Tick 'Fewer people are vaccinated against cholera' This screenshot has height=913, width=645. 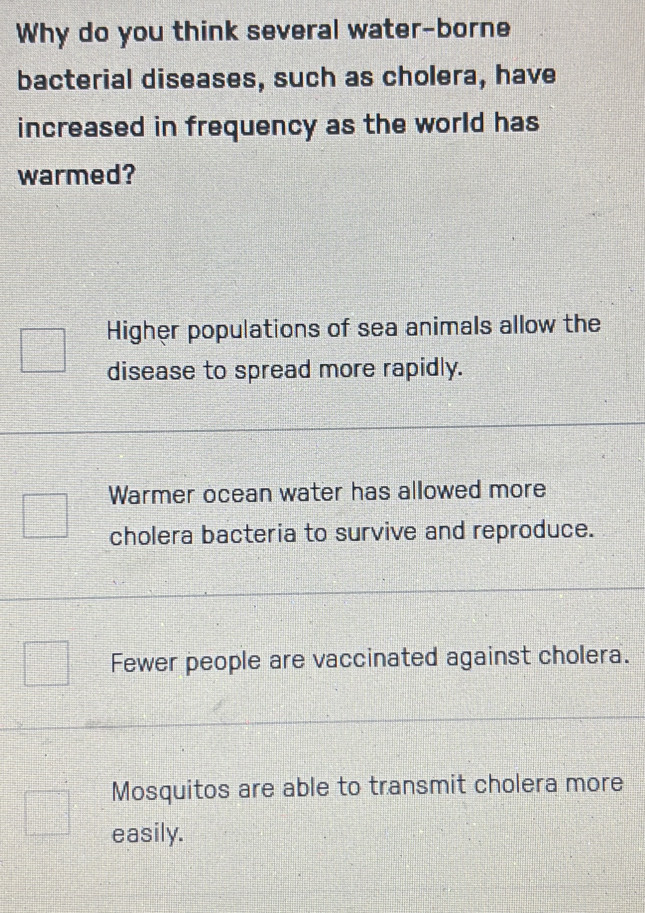click(x=47, y=663)
